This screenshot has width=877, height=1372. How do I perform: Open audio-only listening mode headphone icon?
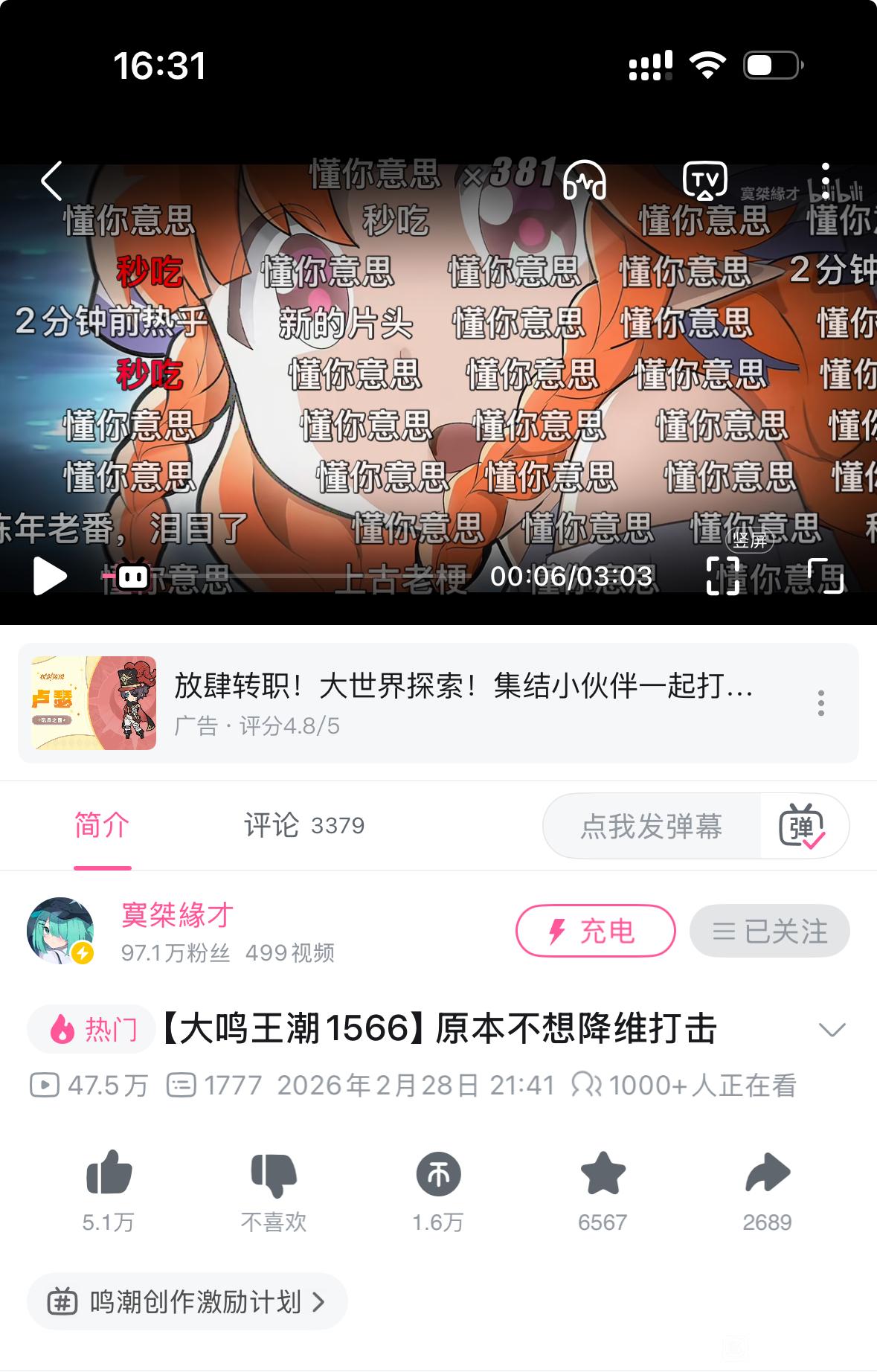pos(585,180)
